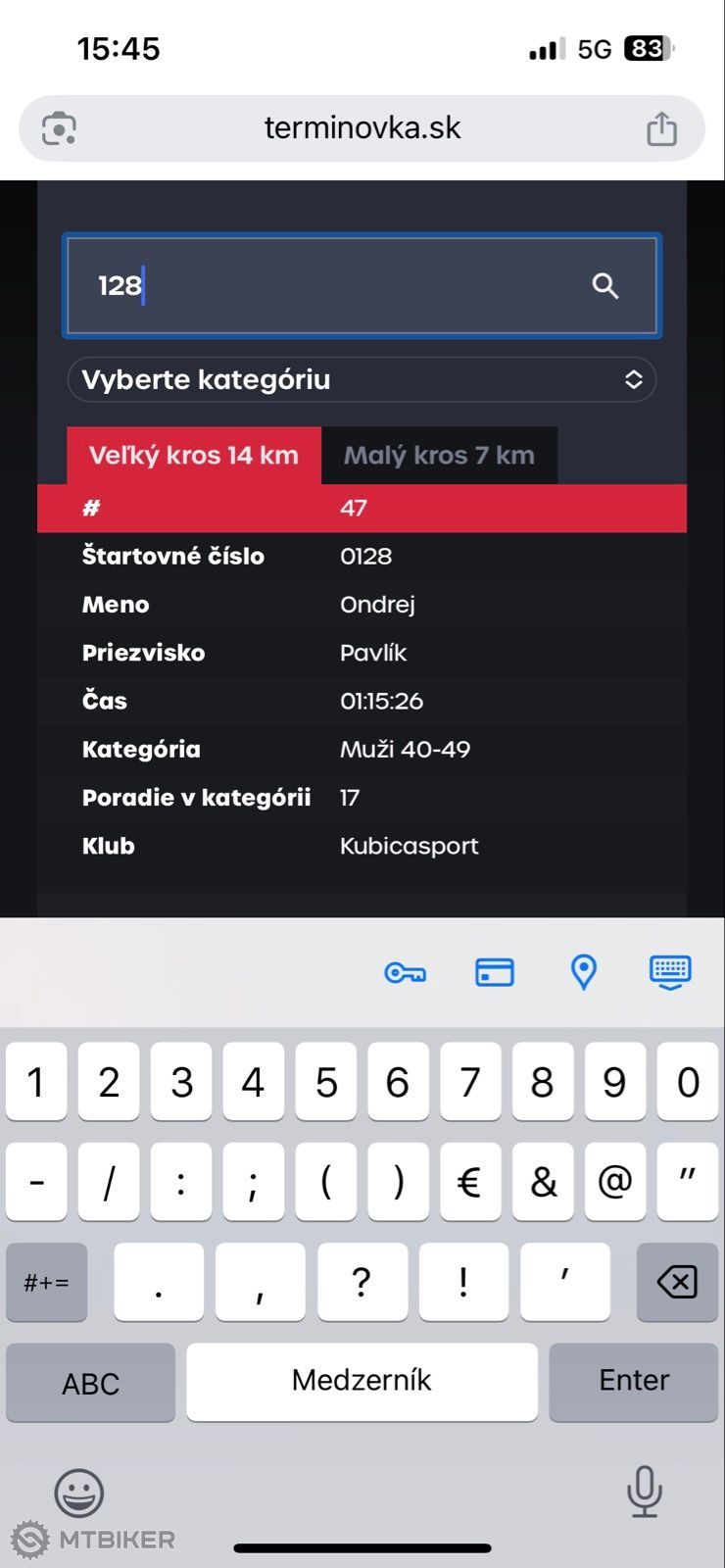Screen dimensions: 725x1568
Task: Focus the start number search field
Action: pos(362,285)
